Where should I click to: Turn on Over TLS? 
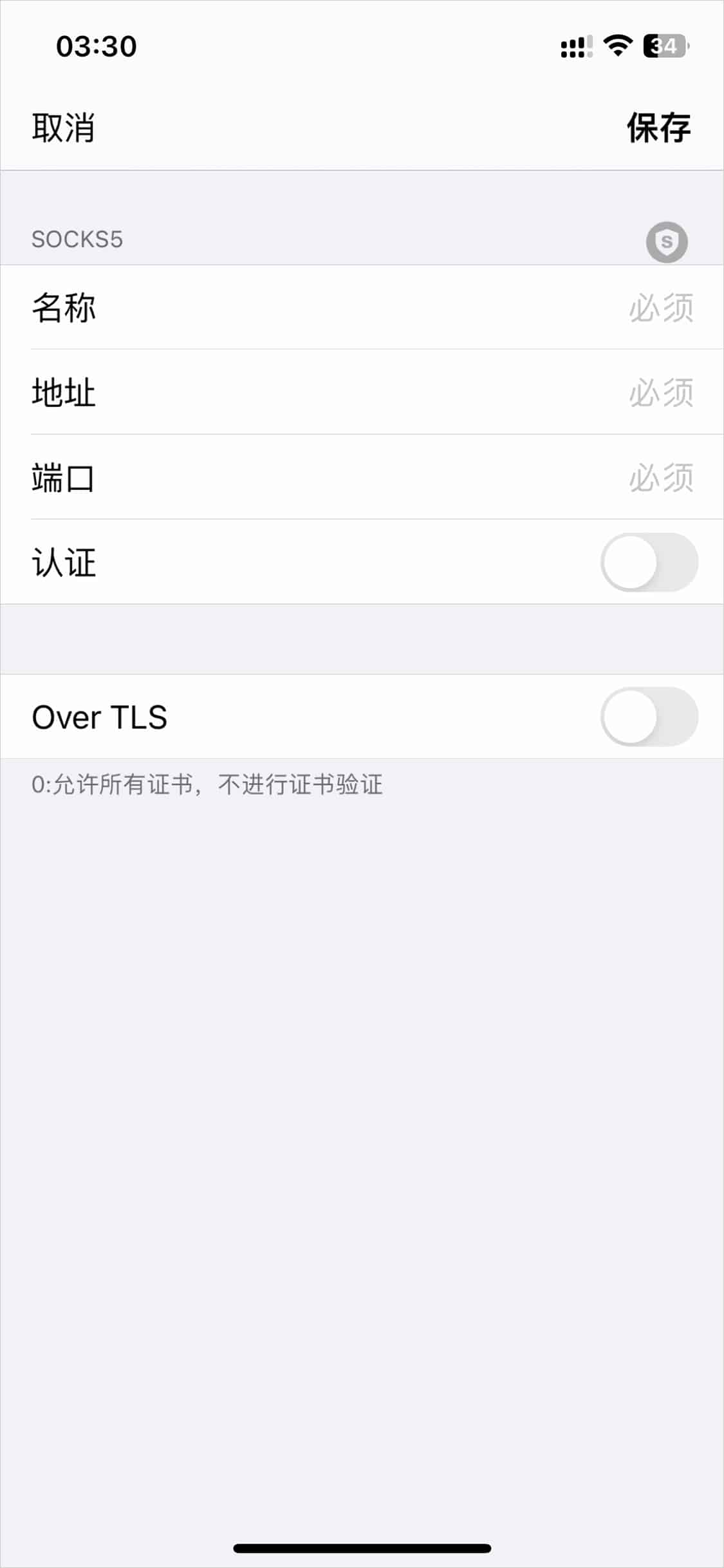point(649,717)
